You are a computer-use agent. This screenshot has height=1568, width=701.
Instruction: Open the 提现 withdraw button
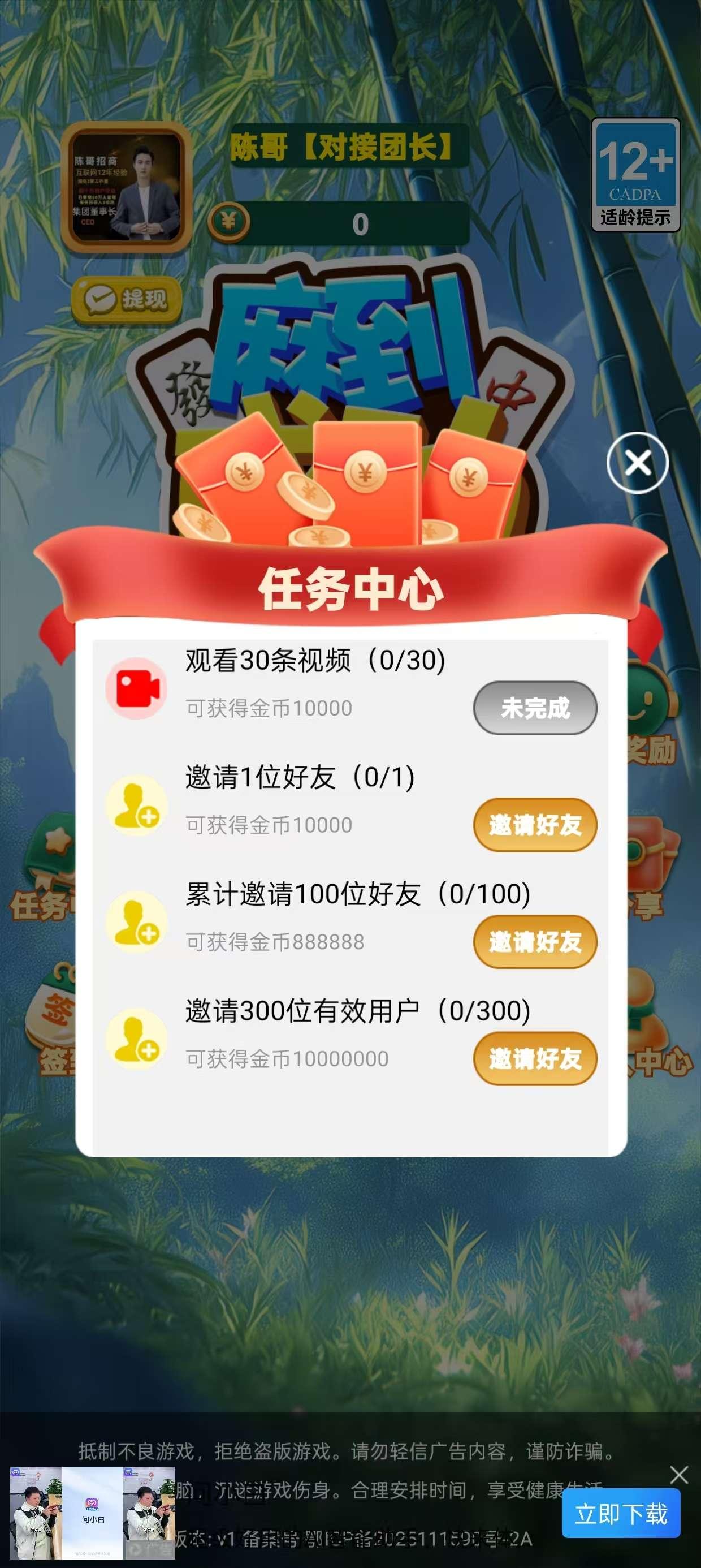click(x=127, y=299)
